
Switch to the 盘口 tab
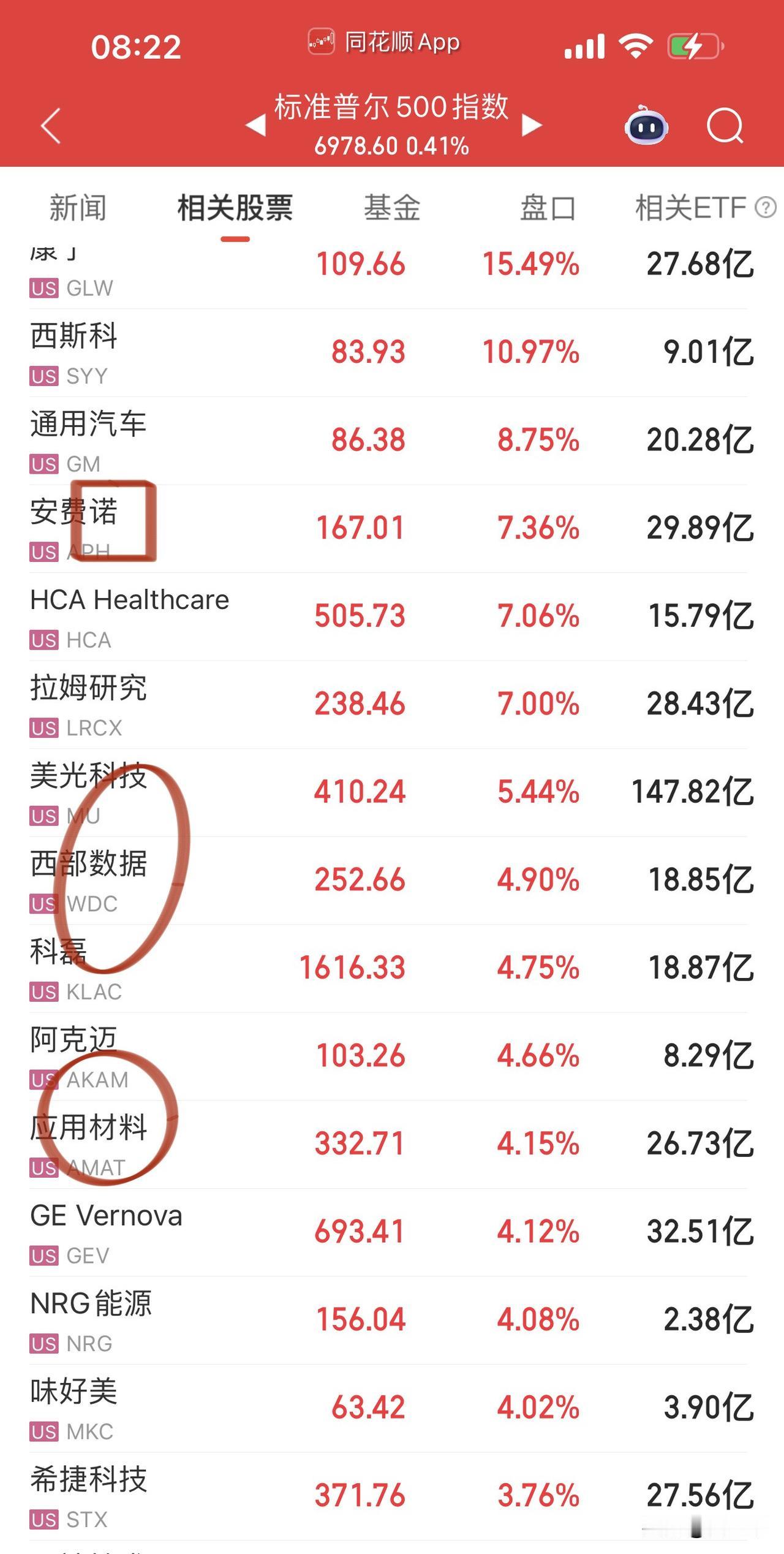pos(546,208)
